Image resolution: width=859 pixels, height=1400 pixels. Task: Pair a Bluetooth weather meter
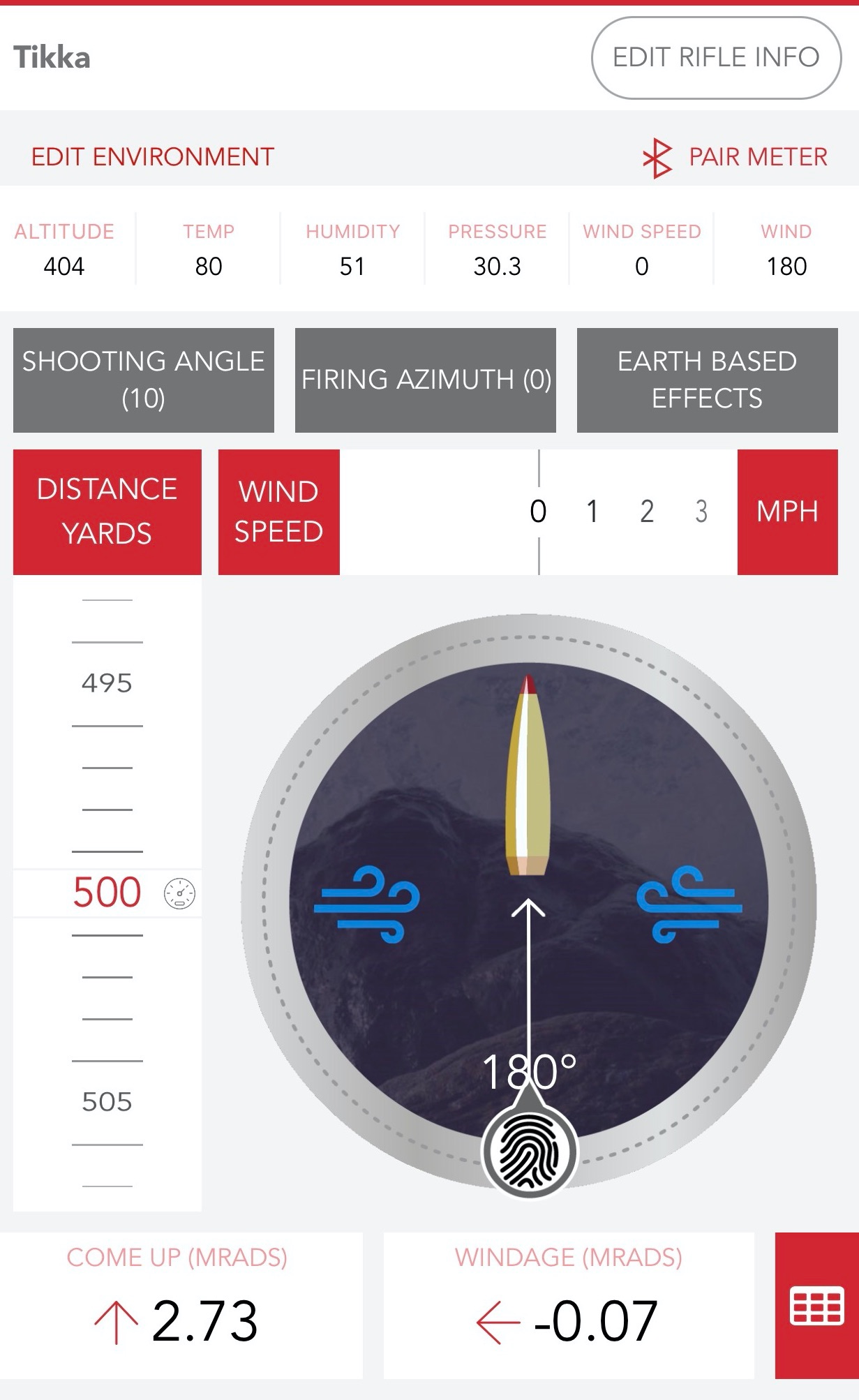735,158
